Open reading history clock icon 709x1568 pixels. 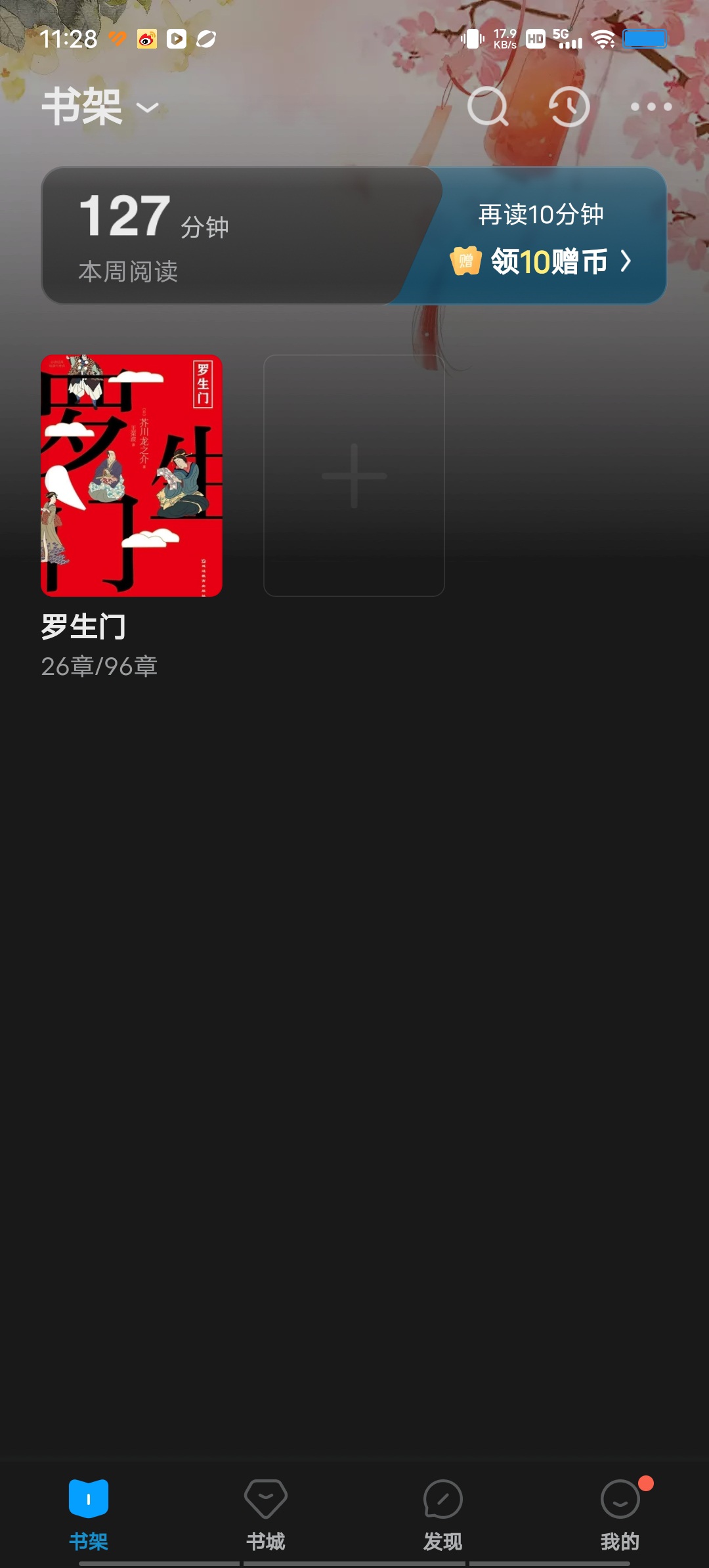pyautogui.click(x=569, y=106)
